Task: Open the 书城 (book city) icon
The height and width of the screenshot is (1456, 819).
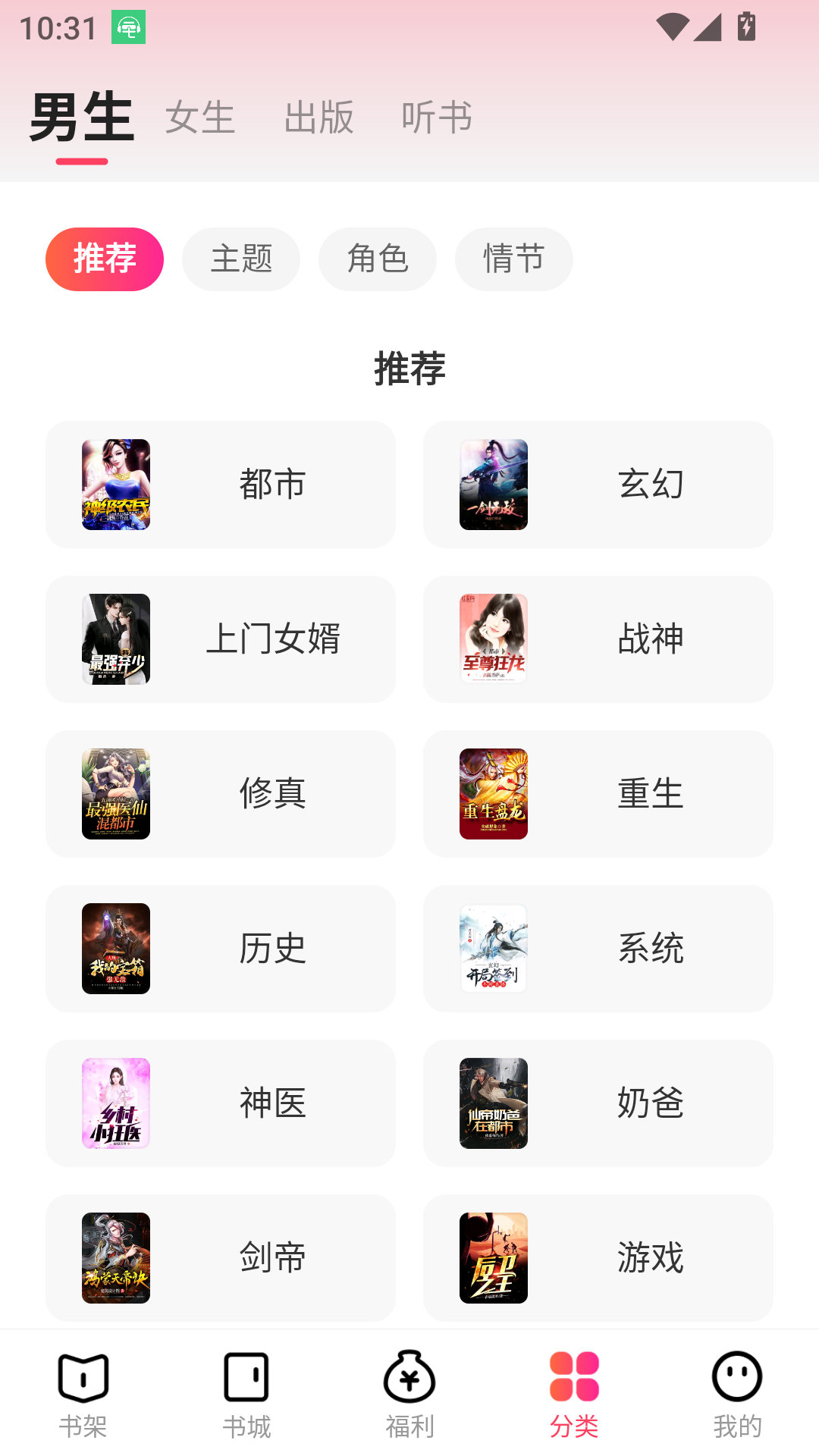Action: point(246,1385)
